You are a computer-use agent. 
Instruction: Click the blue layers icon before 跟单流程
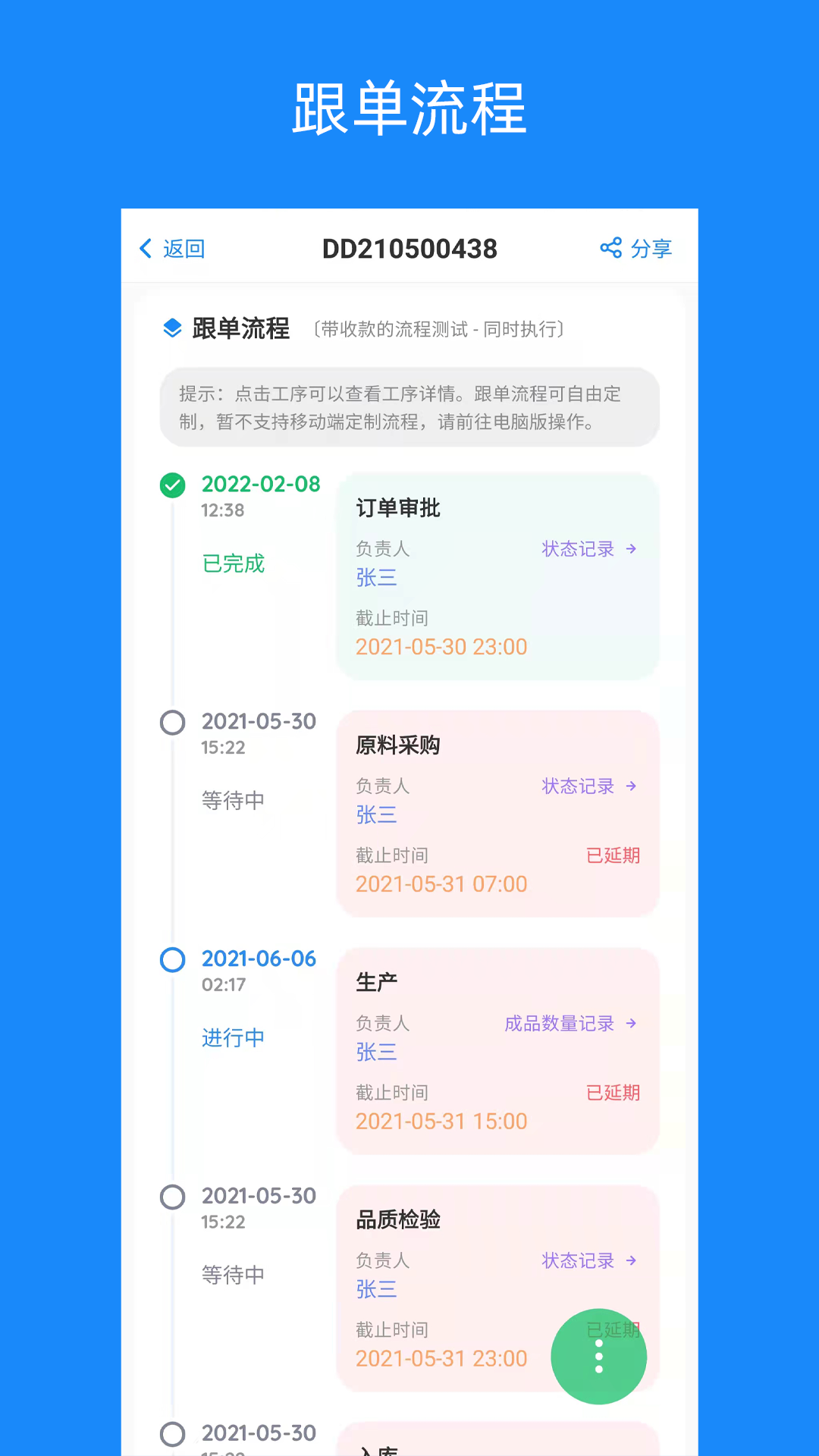click(172, 328)
